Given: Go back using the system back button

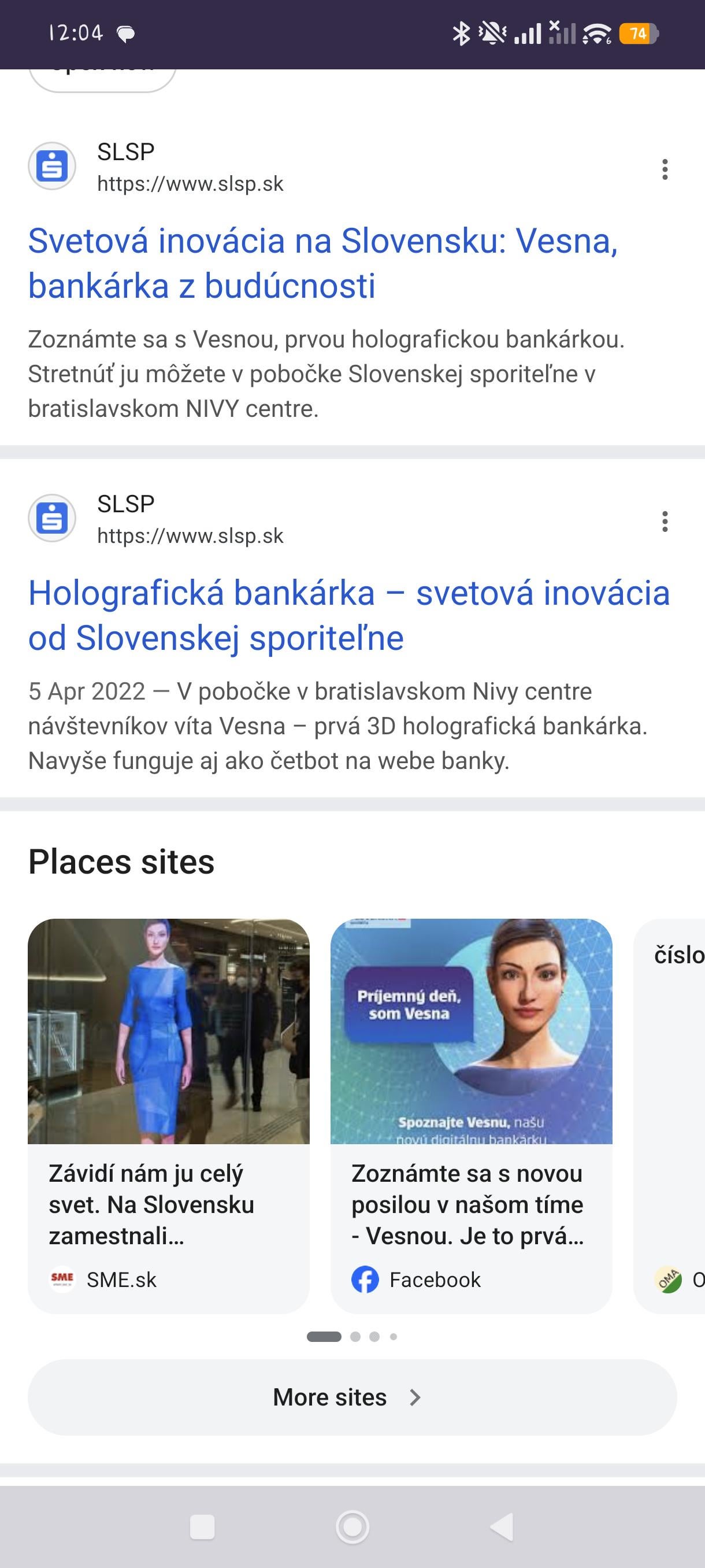Looking at the screenshot, I should [x=502, y=1526].
